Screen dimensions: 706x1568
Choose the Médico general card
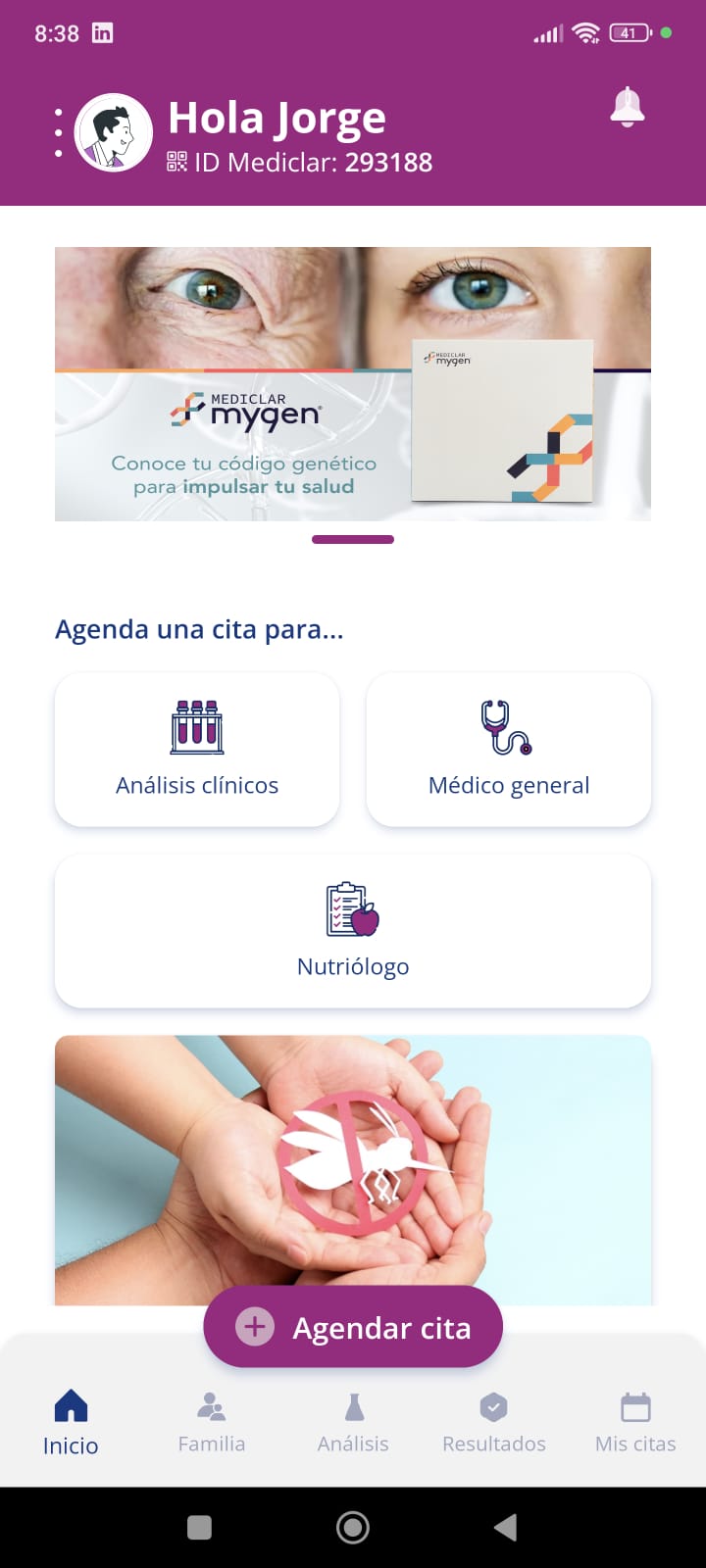(x=509, y=750)
